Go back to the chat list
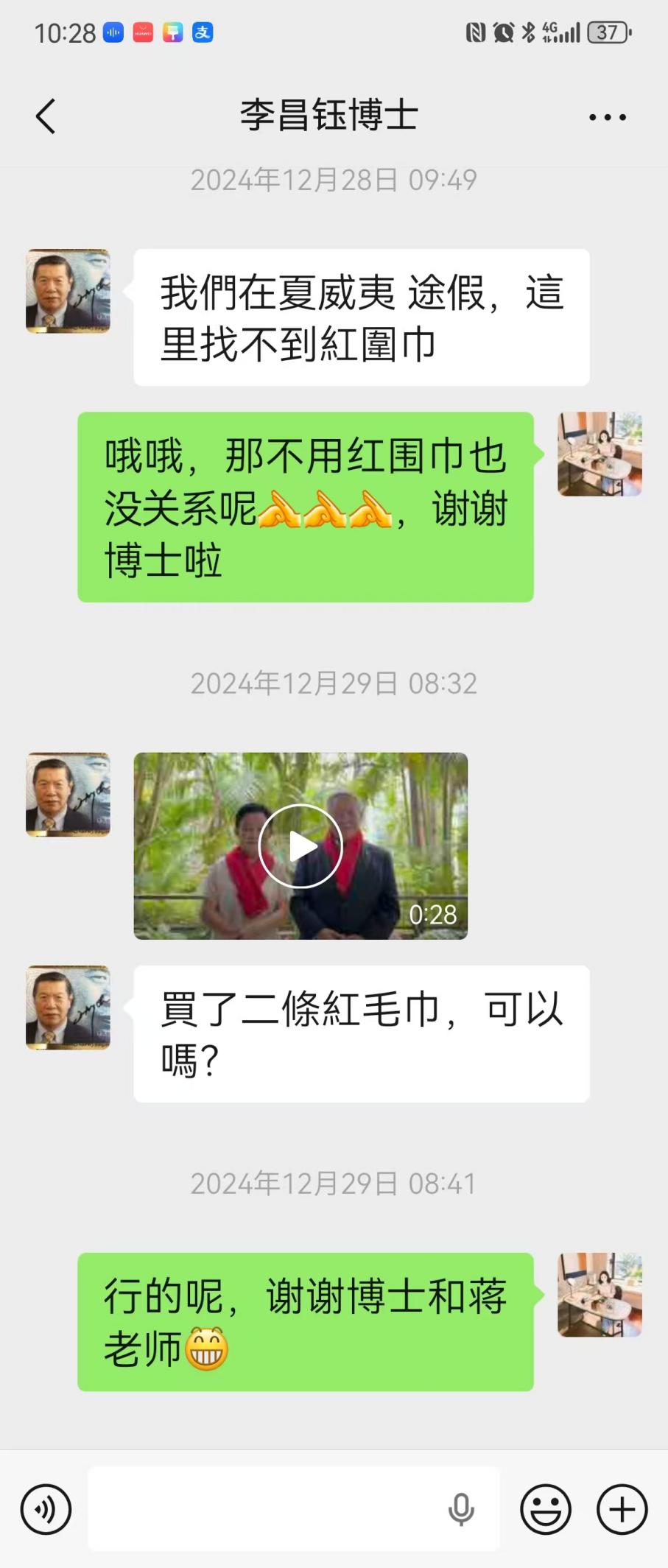This screenshot has height=1568, width=668. point(46,116)
